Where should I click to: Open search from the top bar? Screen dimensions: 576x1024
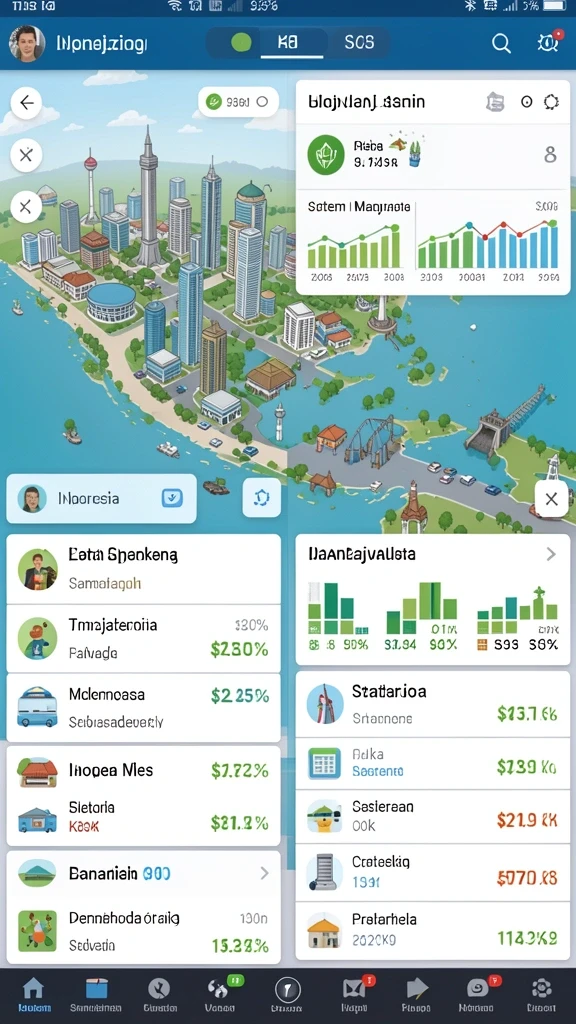click(x=501, y=43)
